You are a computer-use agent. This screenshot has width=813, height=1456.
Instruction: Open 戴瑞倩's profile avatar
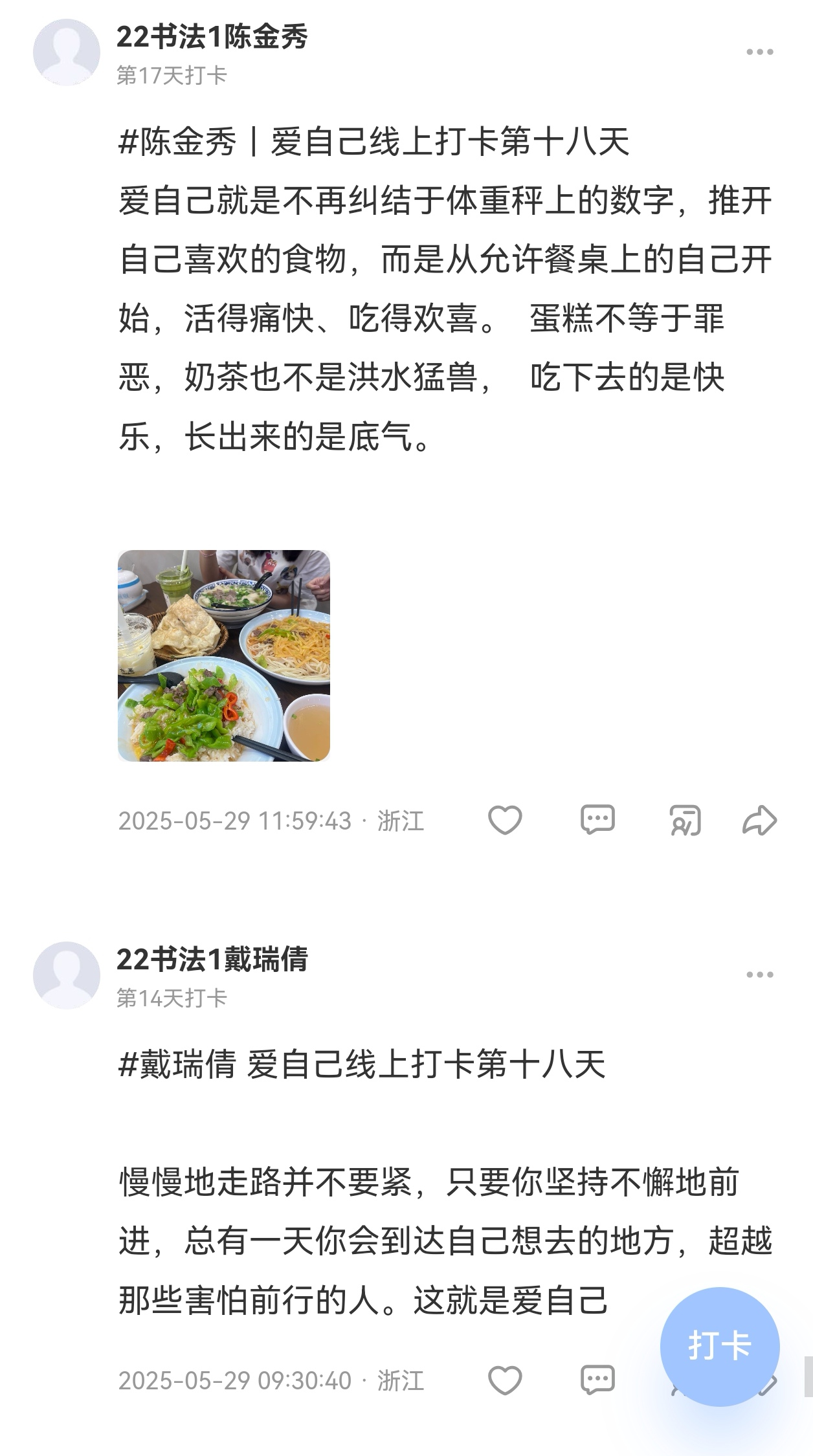tap(67, 975)
